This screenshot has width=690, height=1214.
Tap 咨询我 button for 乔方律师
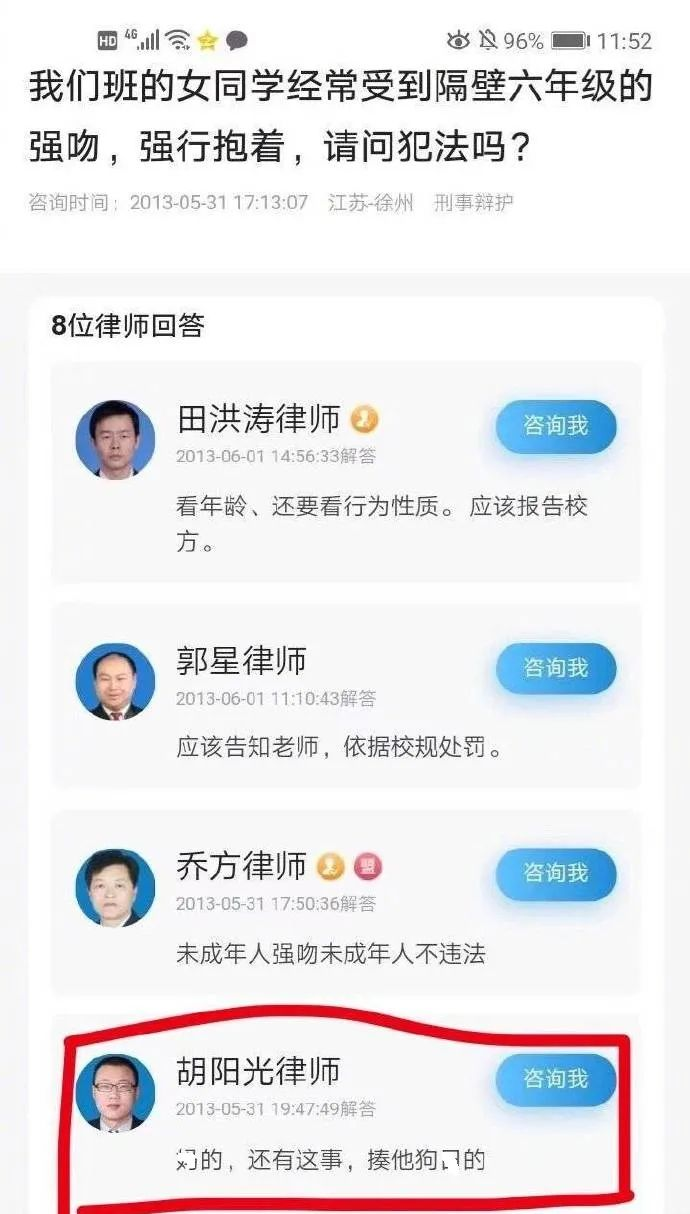[556, 873]
